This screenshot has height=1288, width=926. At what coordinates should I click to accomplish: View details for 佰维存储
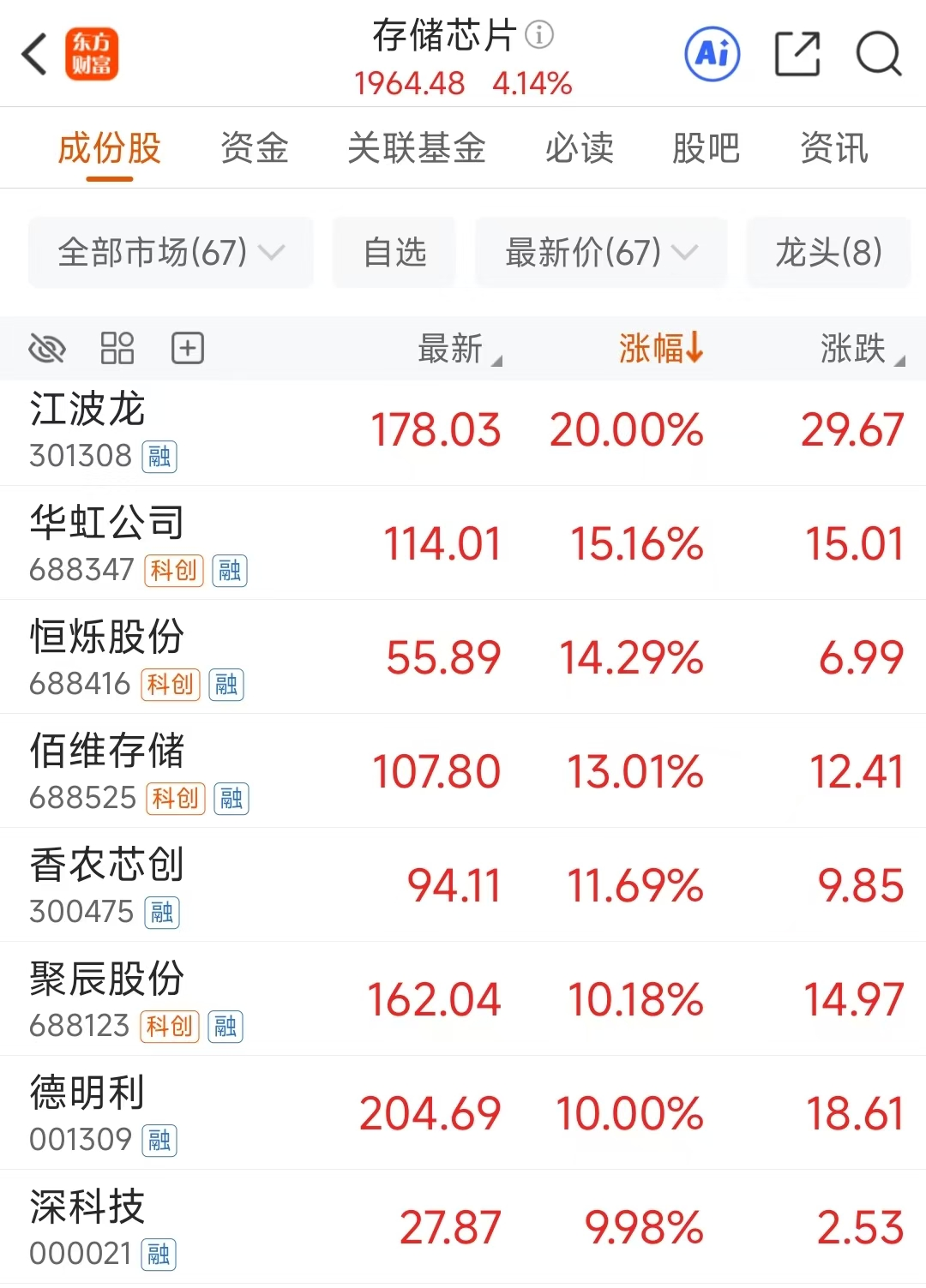(x=463, y=771)
